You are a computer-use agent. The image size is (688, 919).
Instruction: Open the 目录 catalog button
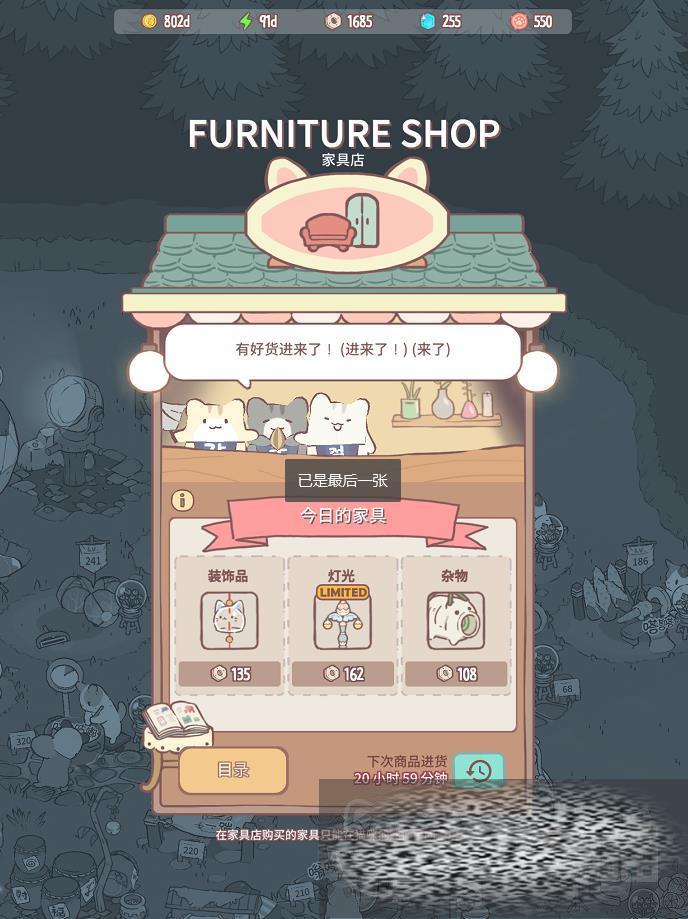233,770
